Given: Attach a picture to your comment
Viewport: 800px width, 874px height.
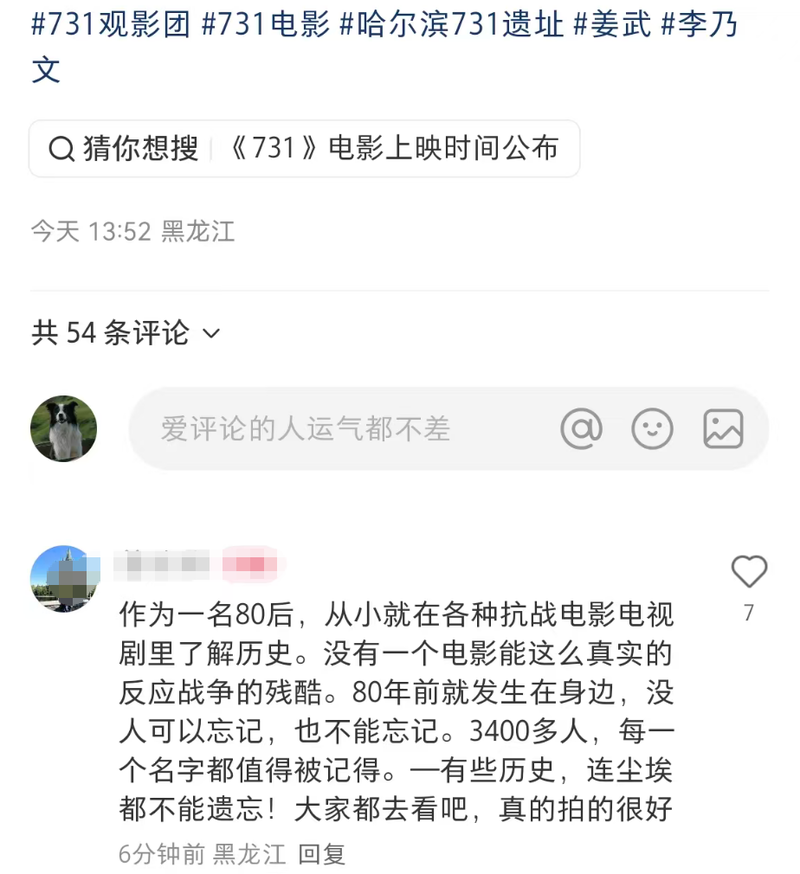Looking at the screenshot, I should 723,429.
